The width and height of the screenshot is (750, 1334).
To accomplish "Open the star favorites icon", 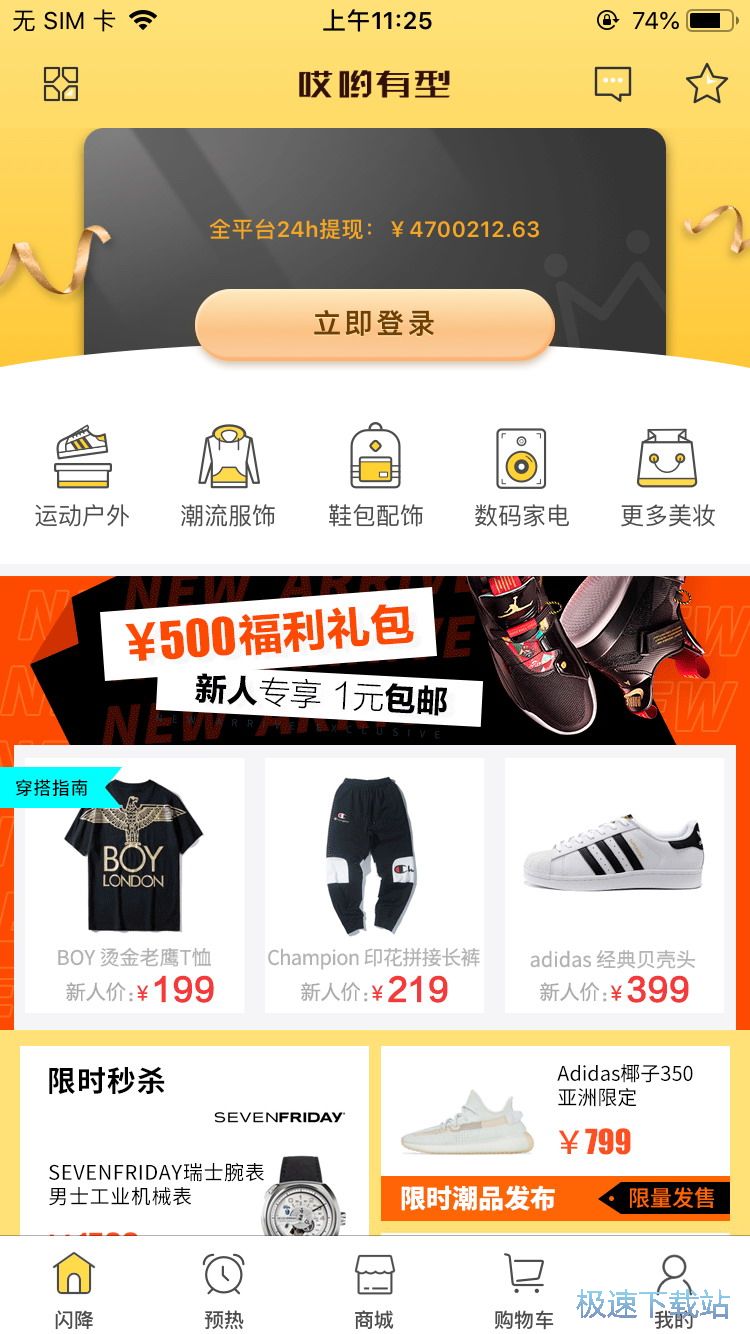I will click(706, 84).
